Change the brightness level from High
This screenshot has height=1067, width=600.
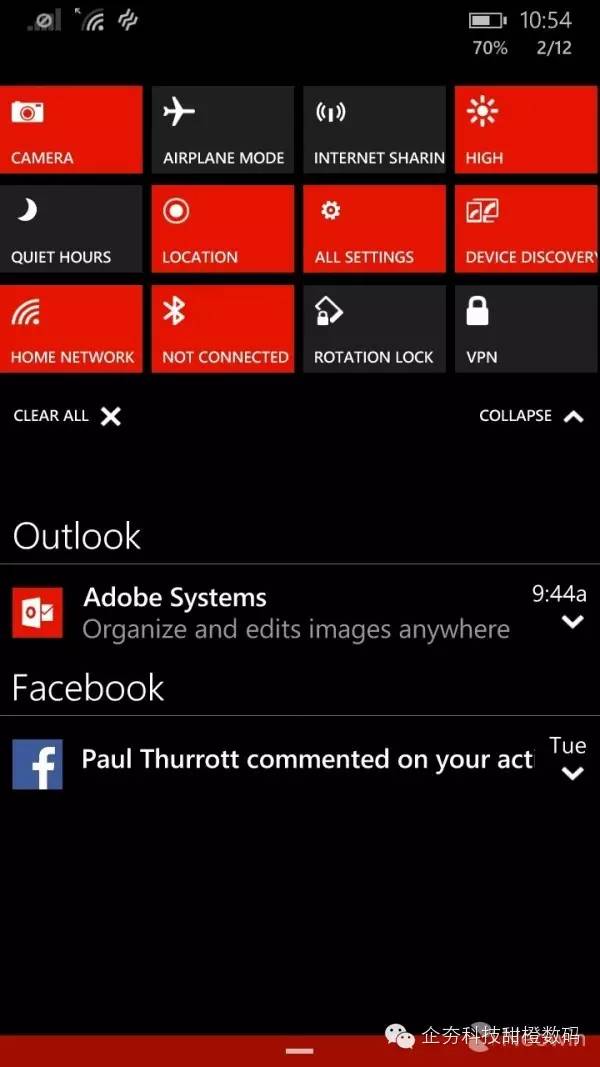click(x=527, y=130)
